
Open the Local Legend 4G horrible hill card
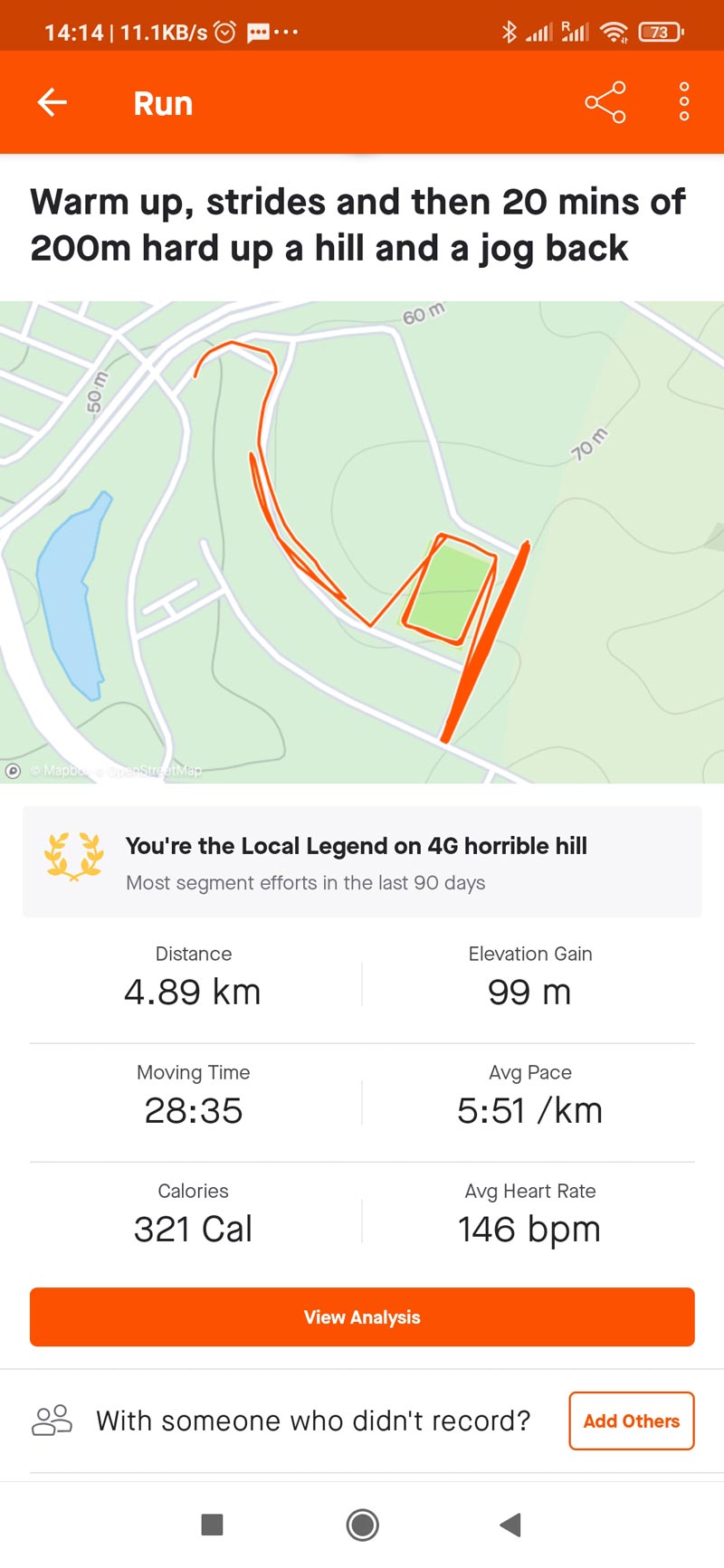point(362,862)
